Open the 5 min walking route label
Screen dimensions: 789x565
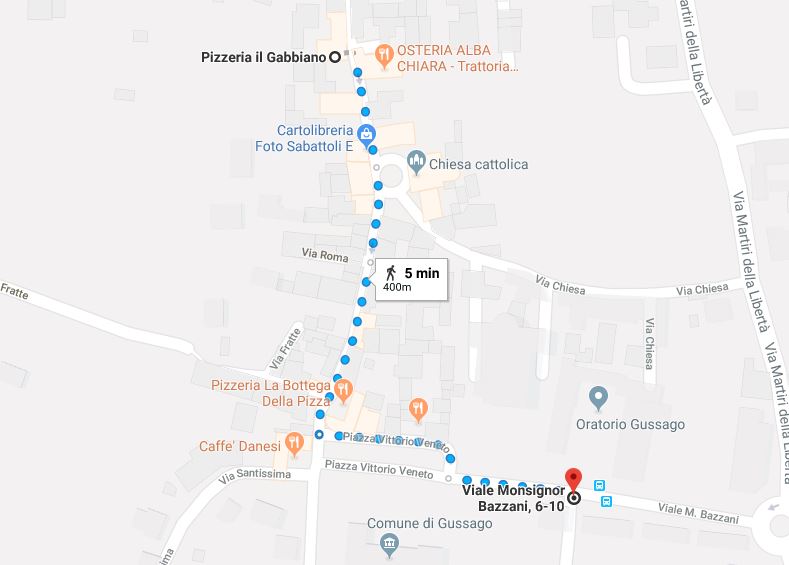click(x=408, y=278)
